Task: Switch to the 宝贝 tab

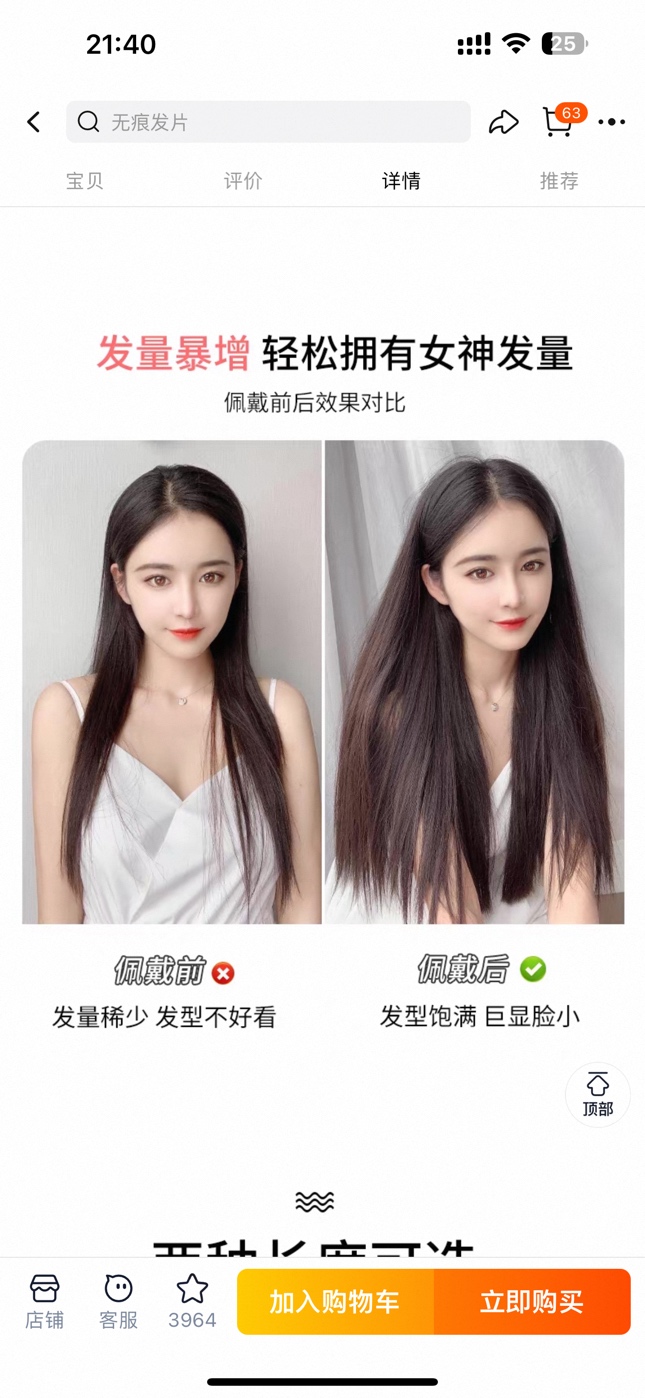Action: [x=85, y=181]
